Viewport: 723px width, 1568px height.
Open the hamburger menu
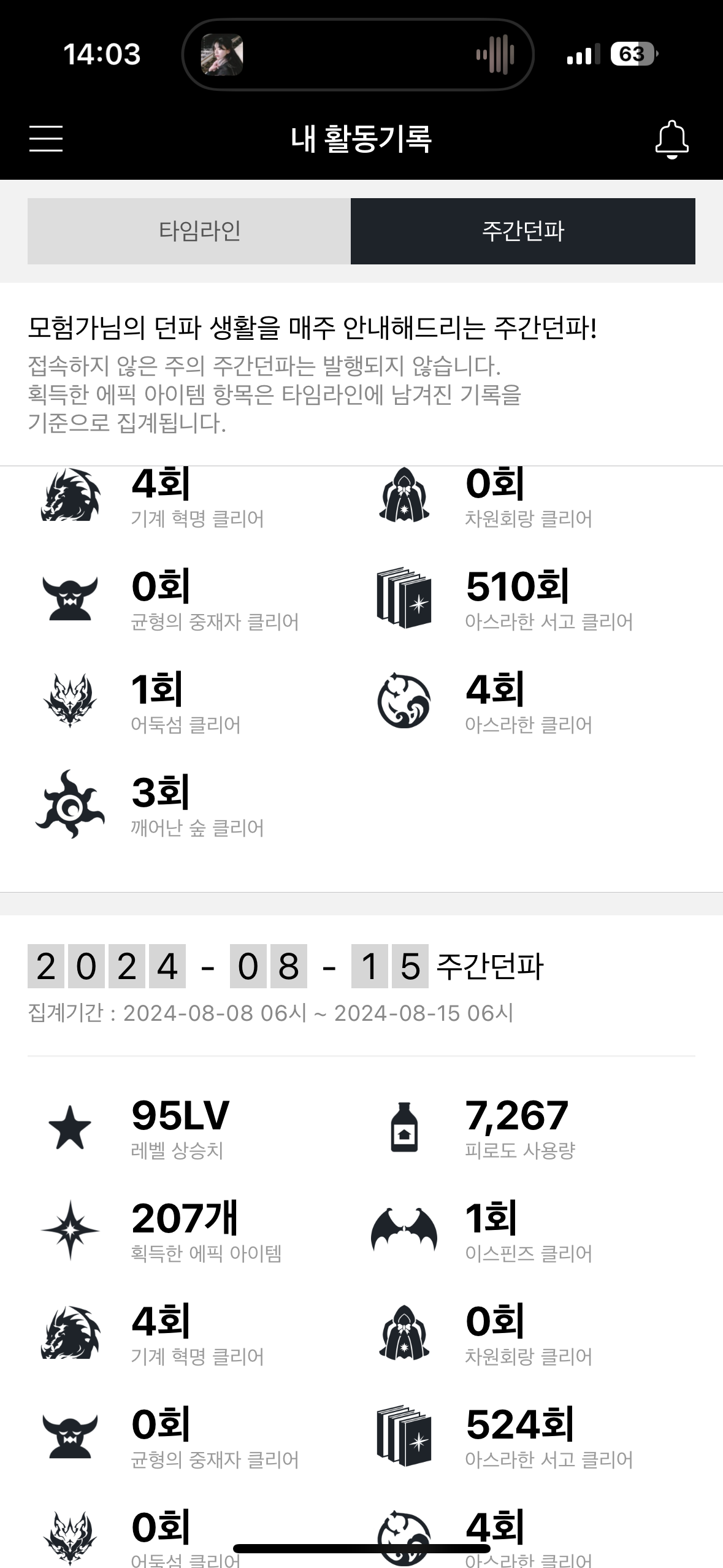click(46, 138)
